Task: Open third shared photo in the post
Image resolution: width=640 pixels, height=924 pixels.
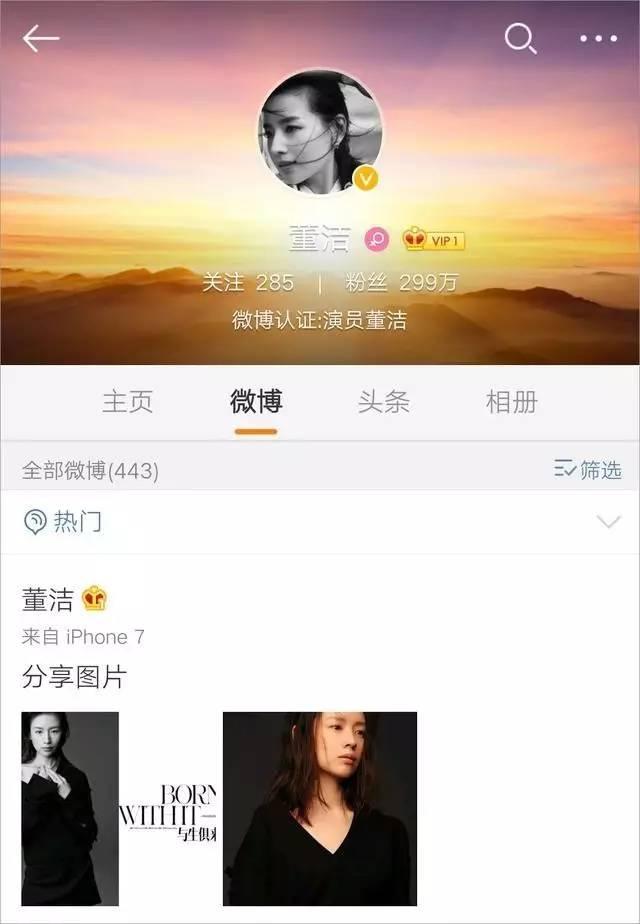Action: (319, 808)
